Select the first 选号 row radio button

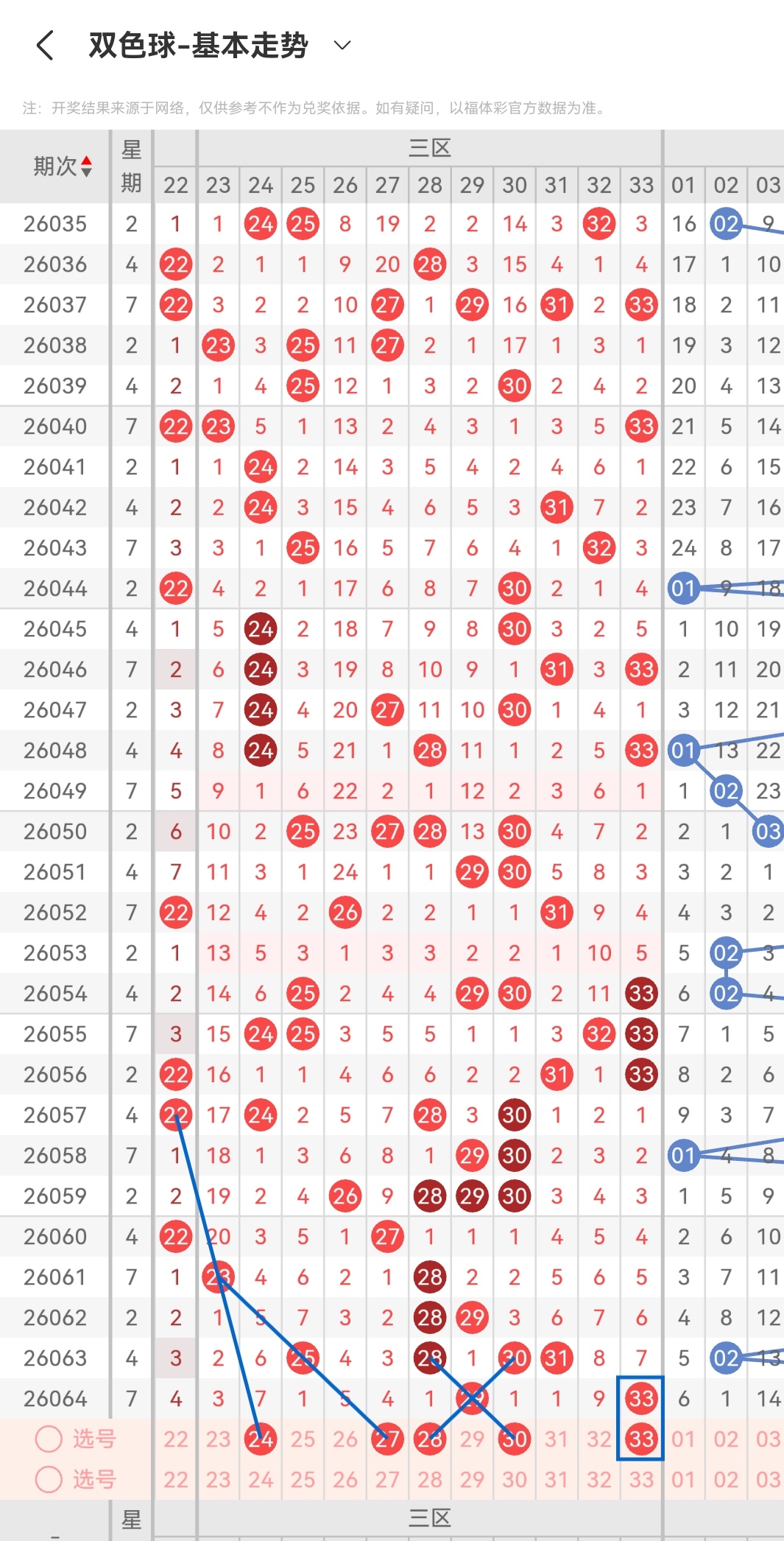(49, 1439)
